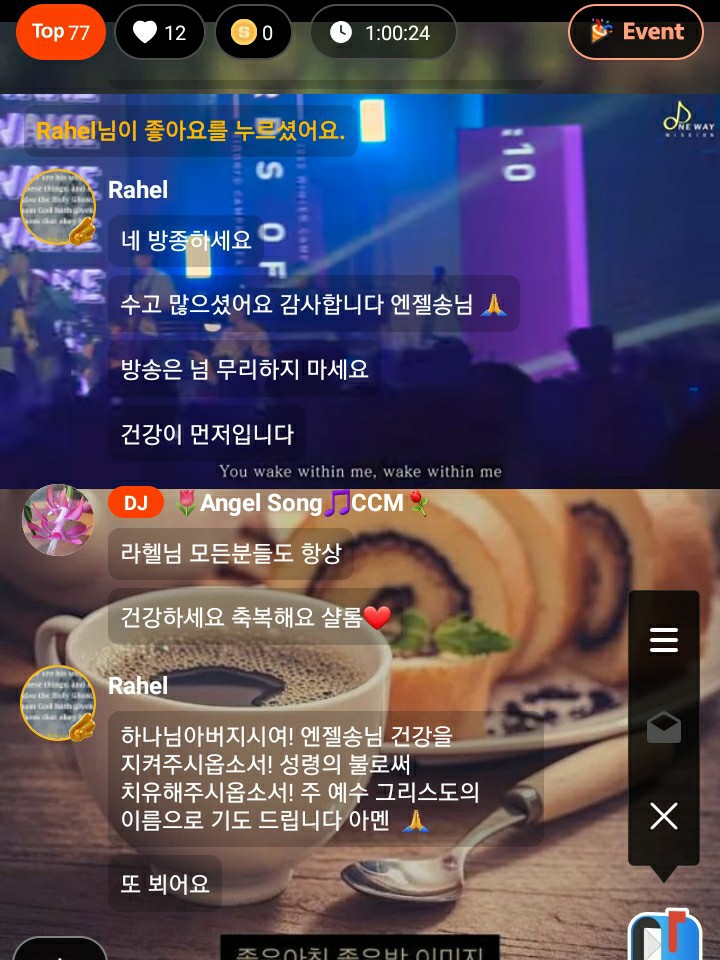Open the Event button
The width and height of the screenshot is (720, 960).
tap(636, 32)
